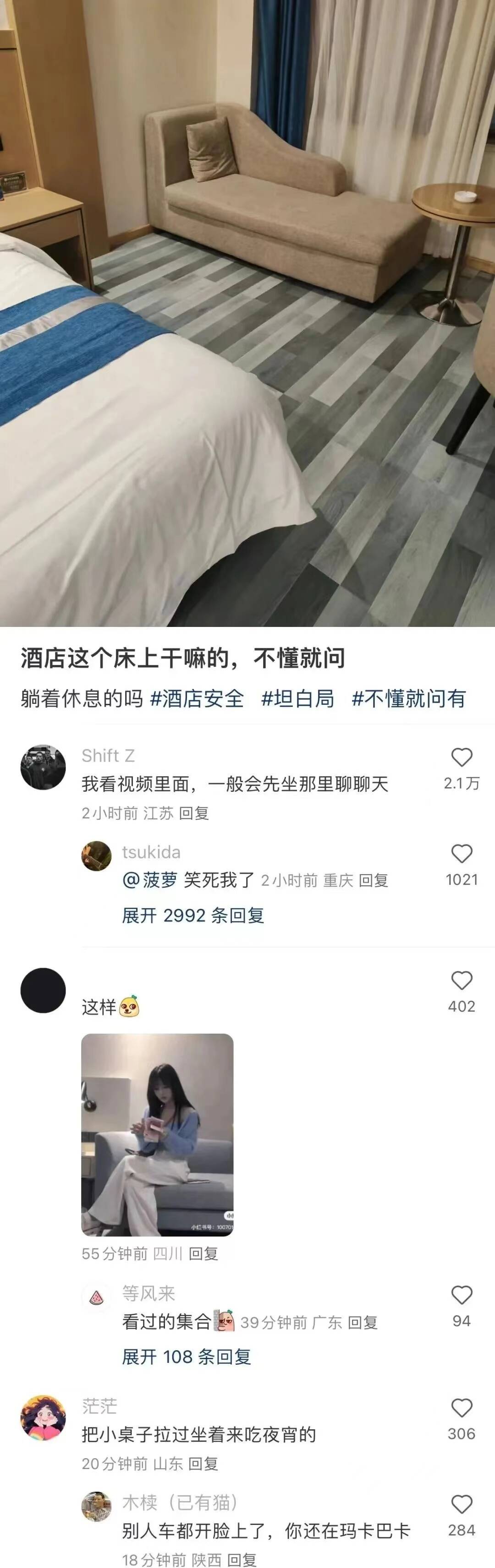Reply to the comment from 四川
This screenshot has width=495, height=1568.
click(203, 1254)
